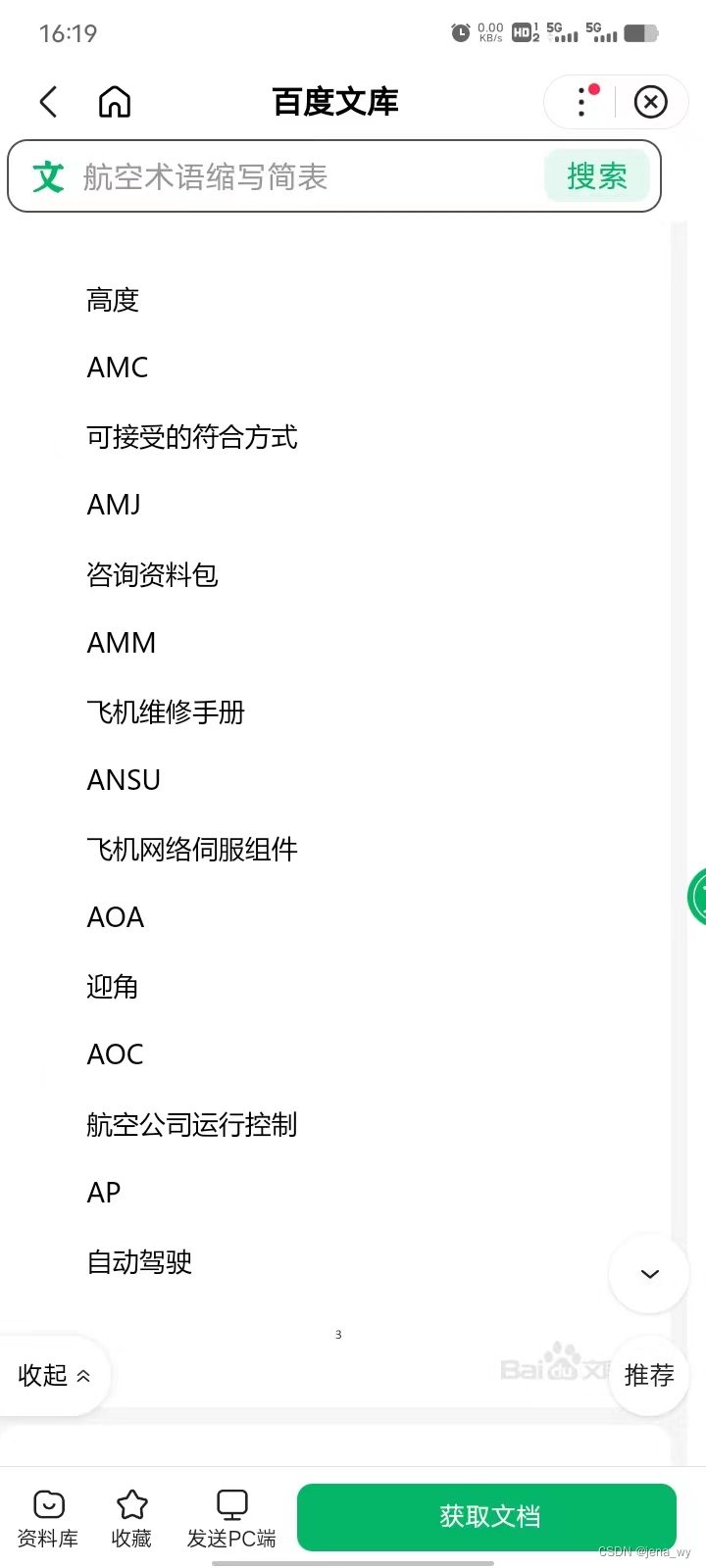Image resolution: width=706 pixels, height=1568 pixels.
Task: Add document to 收藏 favorites
Action: pyautogui.click(x=131, y=1518)
